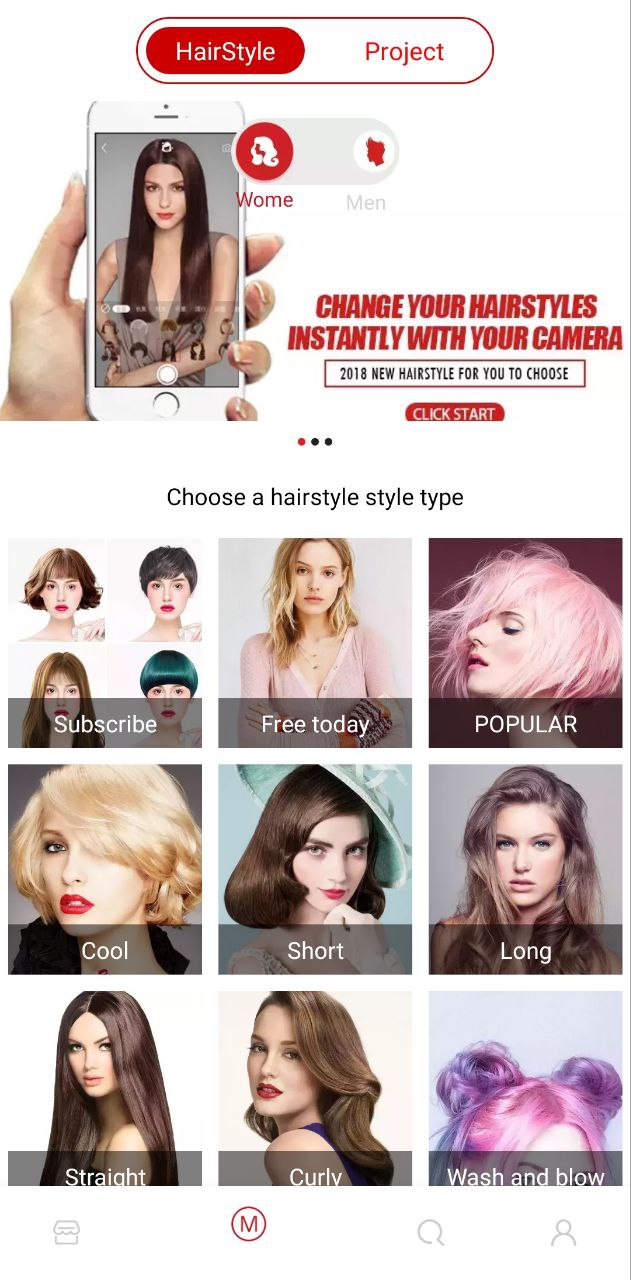The width and height of the screenshot is (631, 1280).
Task: Browse POPULAR hairstyles
Action: 525,643
